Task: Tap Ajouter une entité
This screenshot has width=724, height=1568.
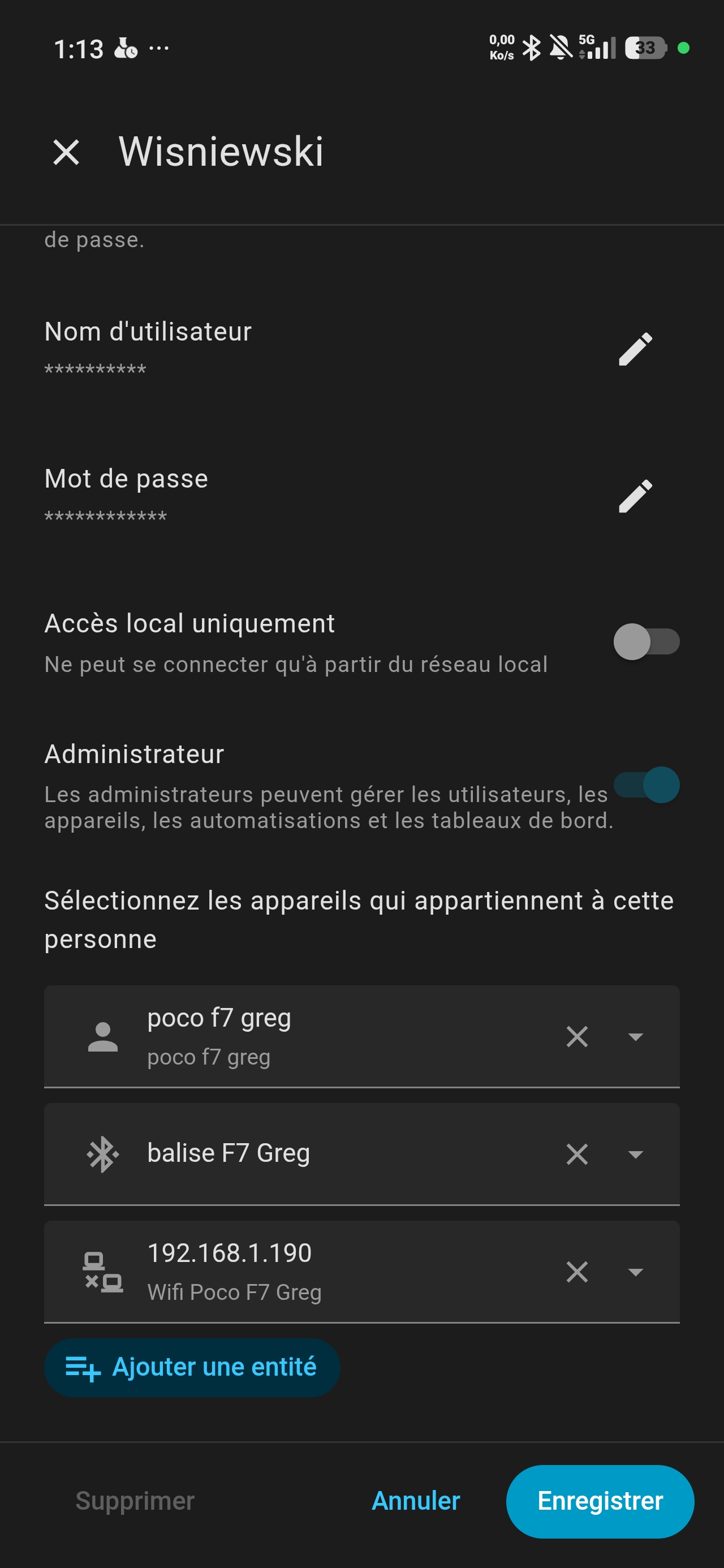Action: (192, 1367)
